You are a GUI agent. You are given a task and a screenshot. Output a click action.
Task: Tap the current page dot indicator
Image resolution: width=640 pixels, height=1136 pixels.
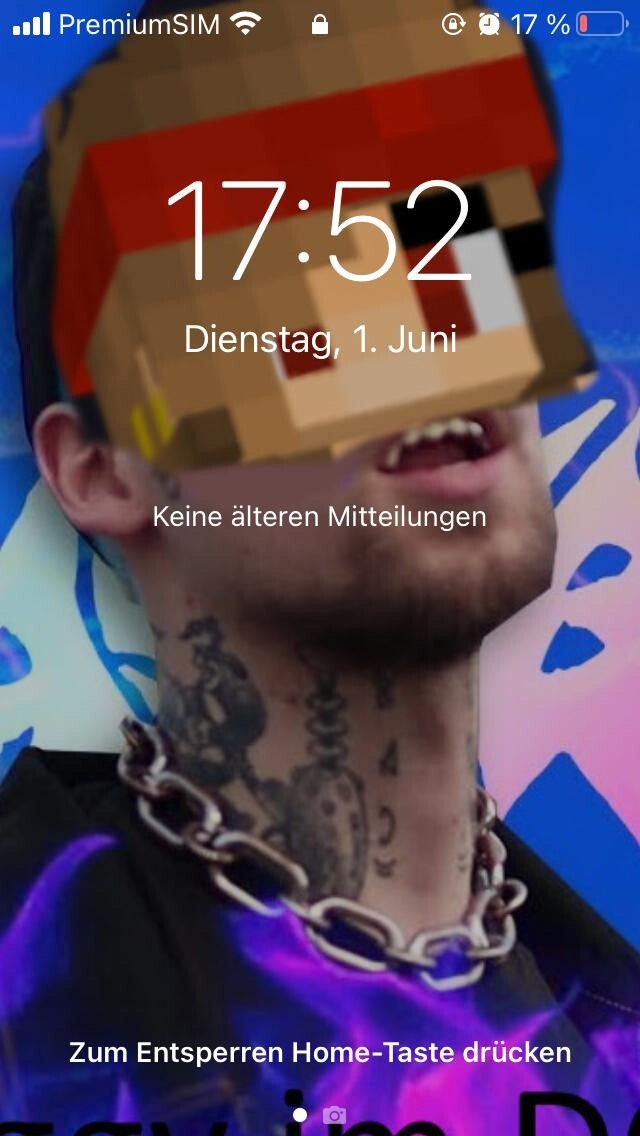click(300, 1114)
